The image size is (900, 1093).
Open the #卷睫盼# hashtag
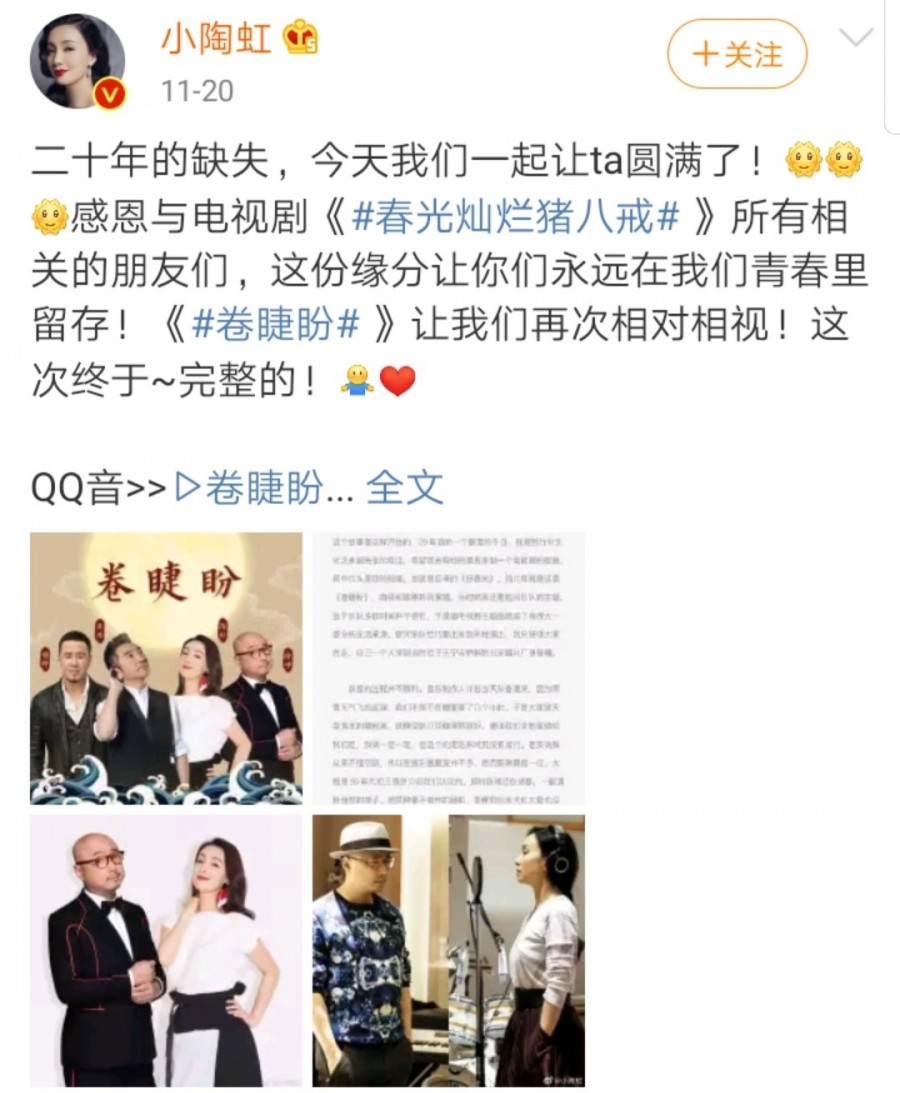(275, 326)
